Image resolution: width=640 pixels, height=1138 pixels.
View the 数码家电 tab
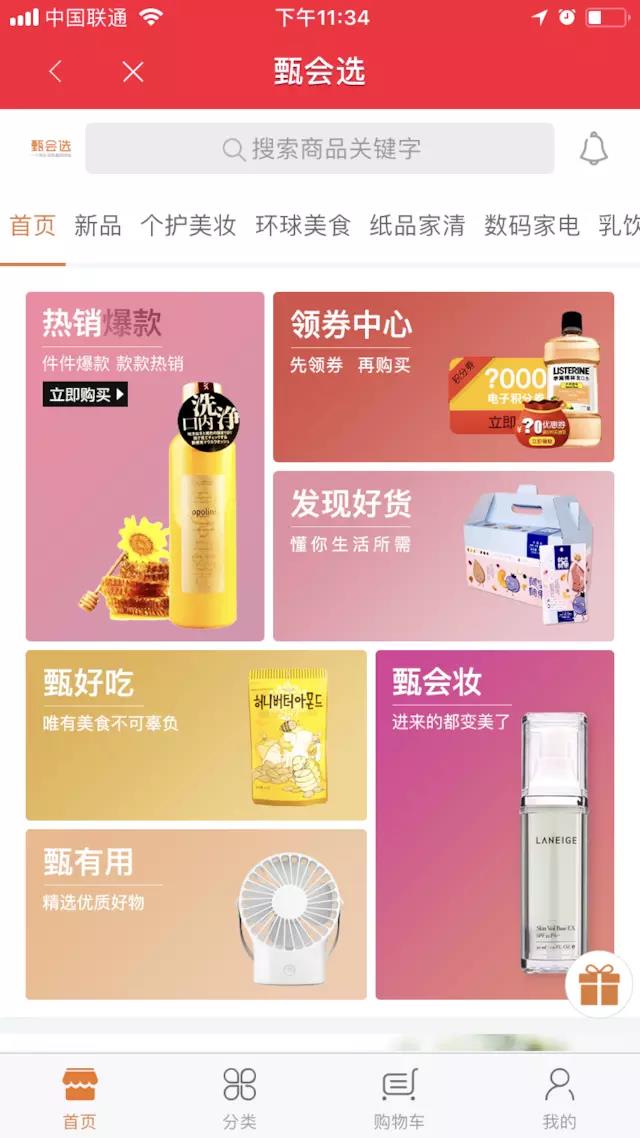tap(532, 225)
